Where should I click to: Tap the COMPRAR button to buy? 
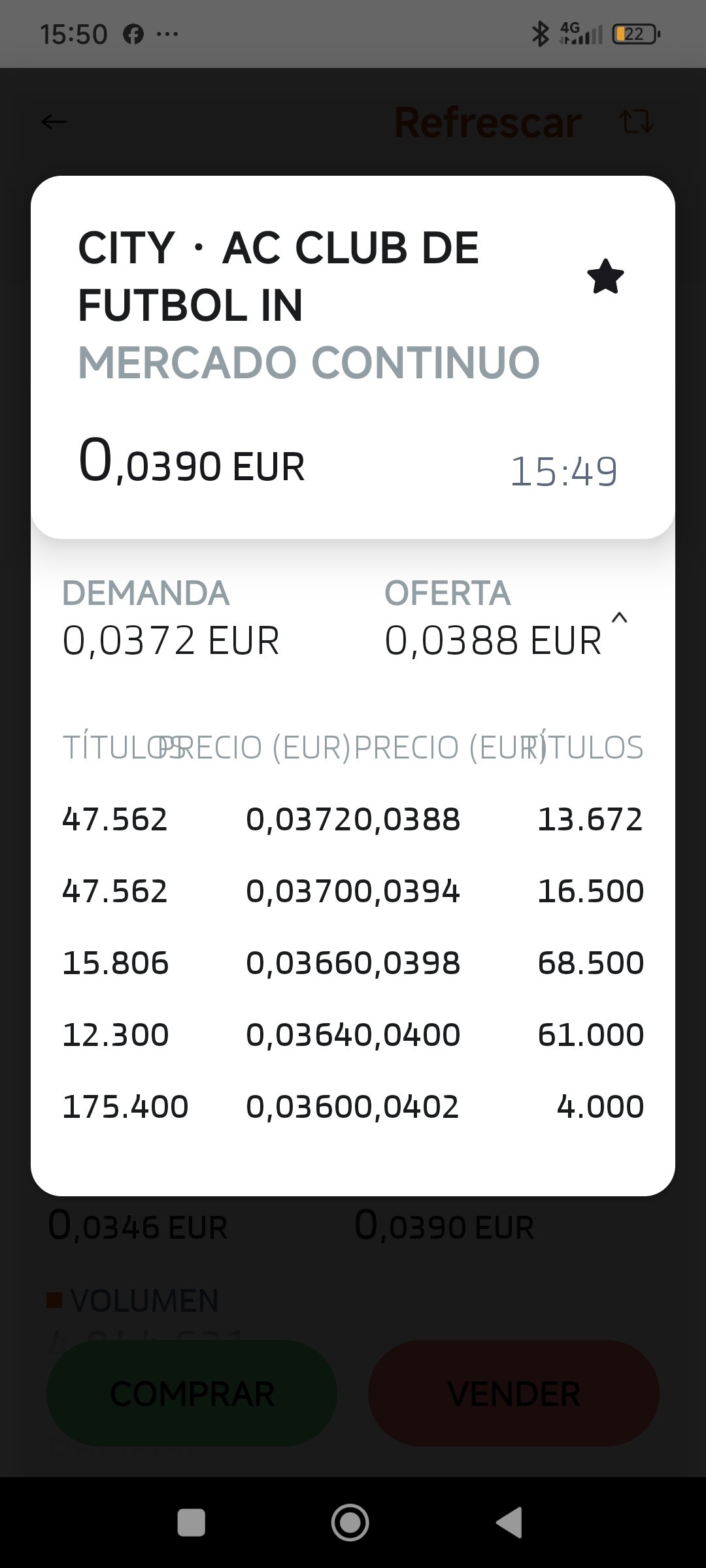click(192, 1394)
